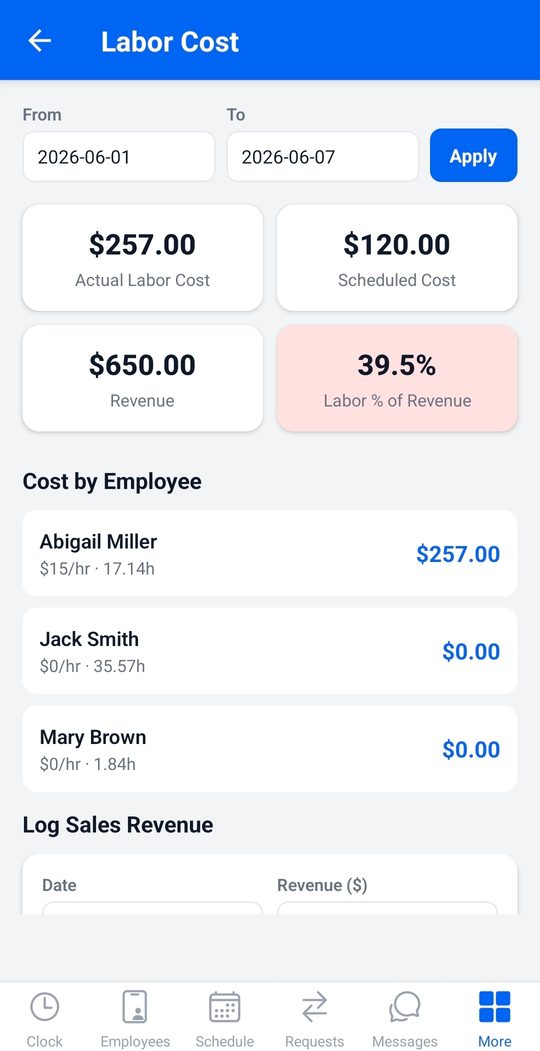The width and height of the screenshot is (540, 1051).
Task: Open the To date field
Action: (x=323, y=157)
